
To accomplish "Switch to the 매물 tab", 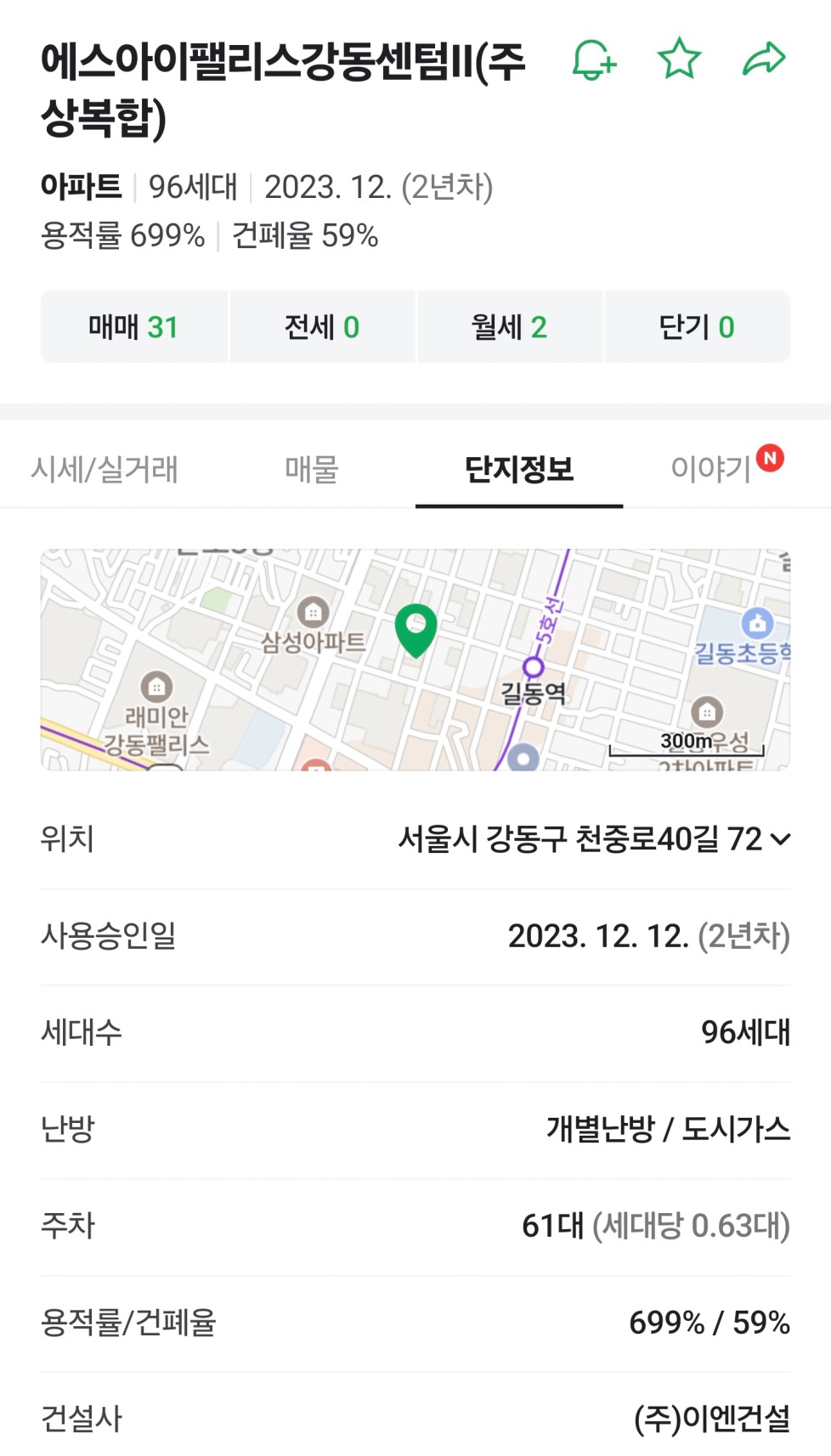I will [x=312, y=469].
